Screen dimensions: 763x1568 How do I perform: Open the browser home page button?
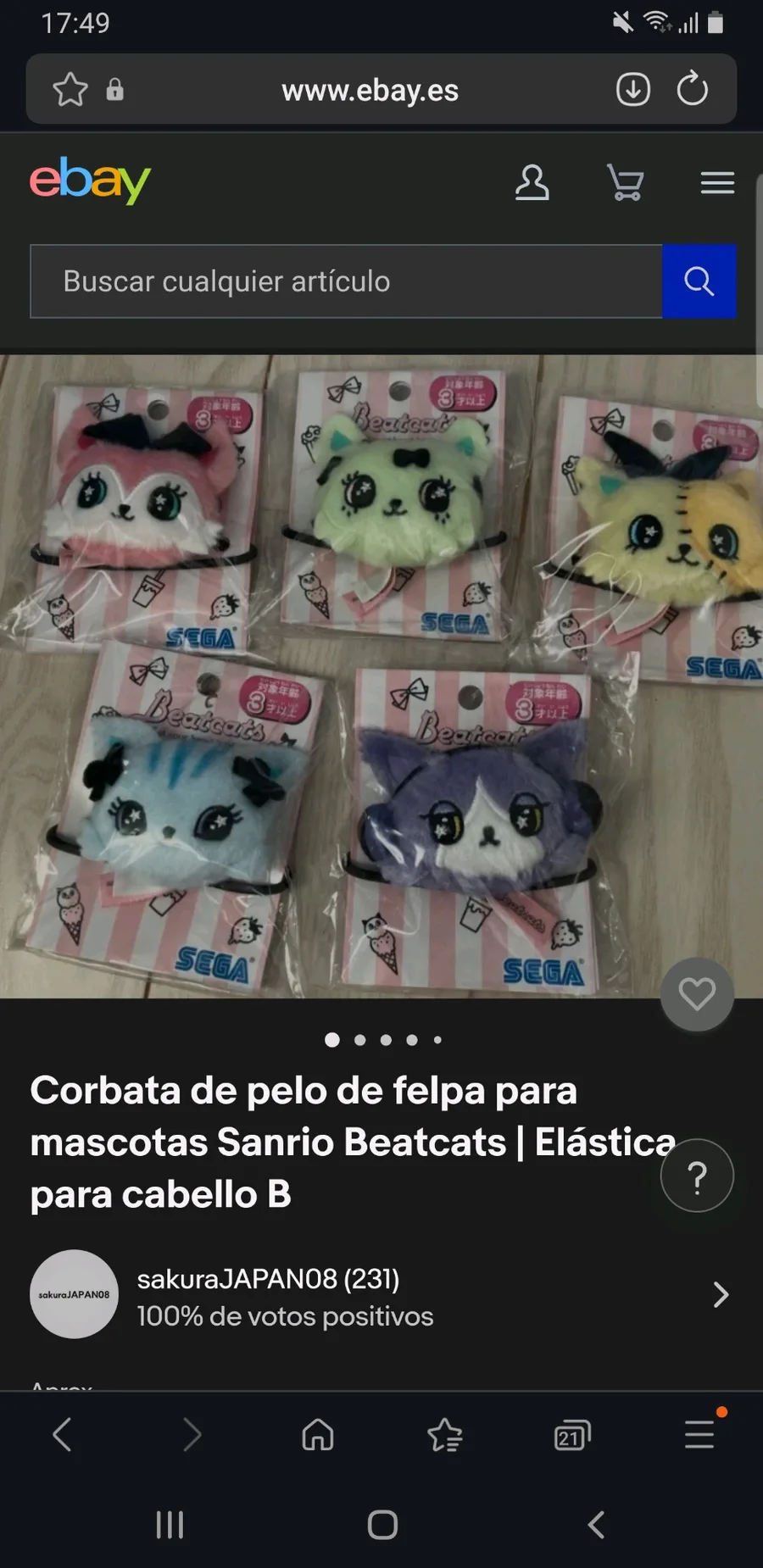pyautogui.click(x=318, y=1435)
